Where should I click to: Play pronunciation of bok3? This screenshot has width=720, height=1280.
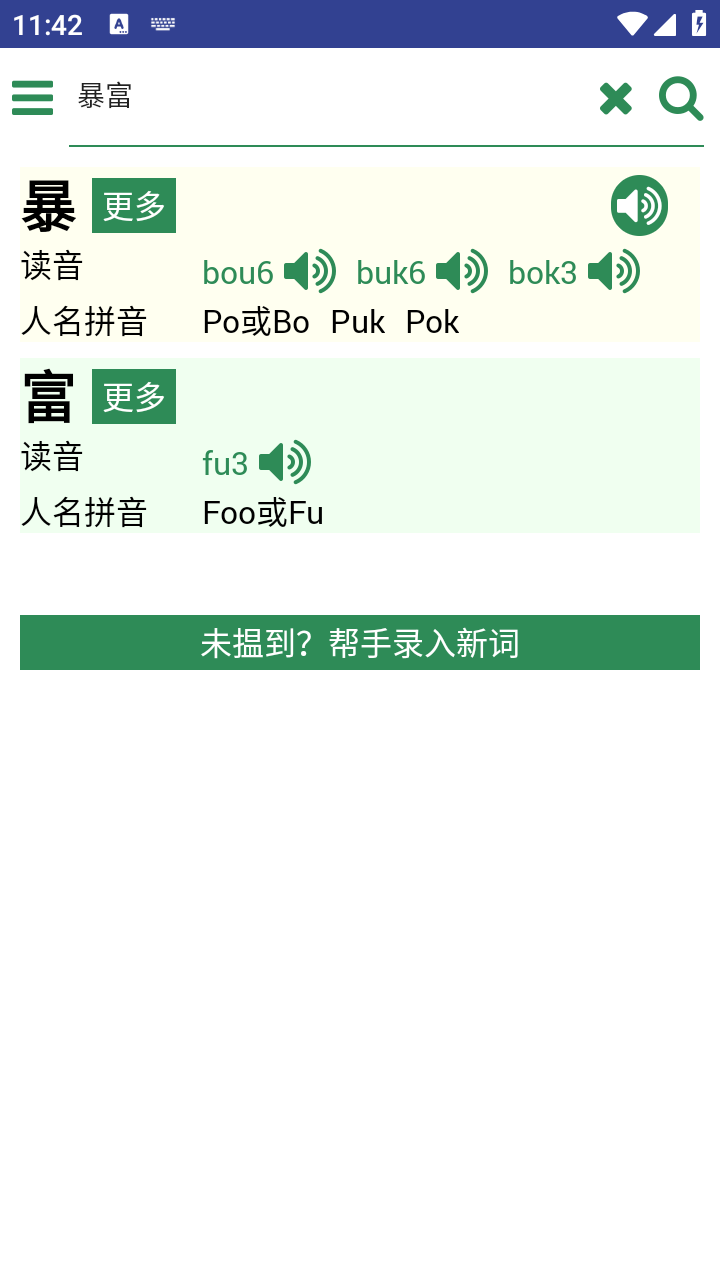613,271
